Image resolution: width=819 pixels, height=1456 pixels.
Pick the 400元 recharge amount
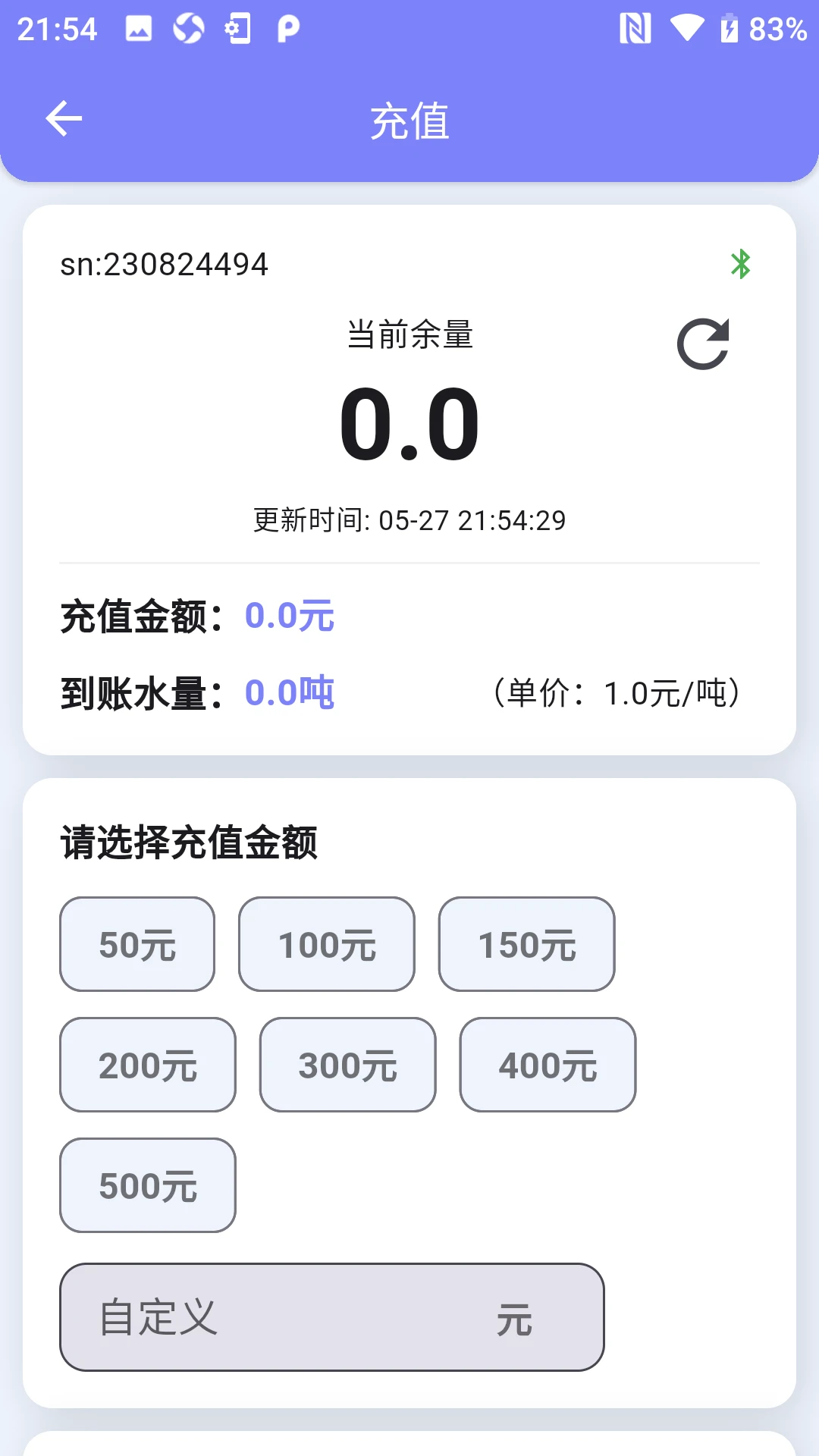(548, 1065)
